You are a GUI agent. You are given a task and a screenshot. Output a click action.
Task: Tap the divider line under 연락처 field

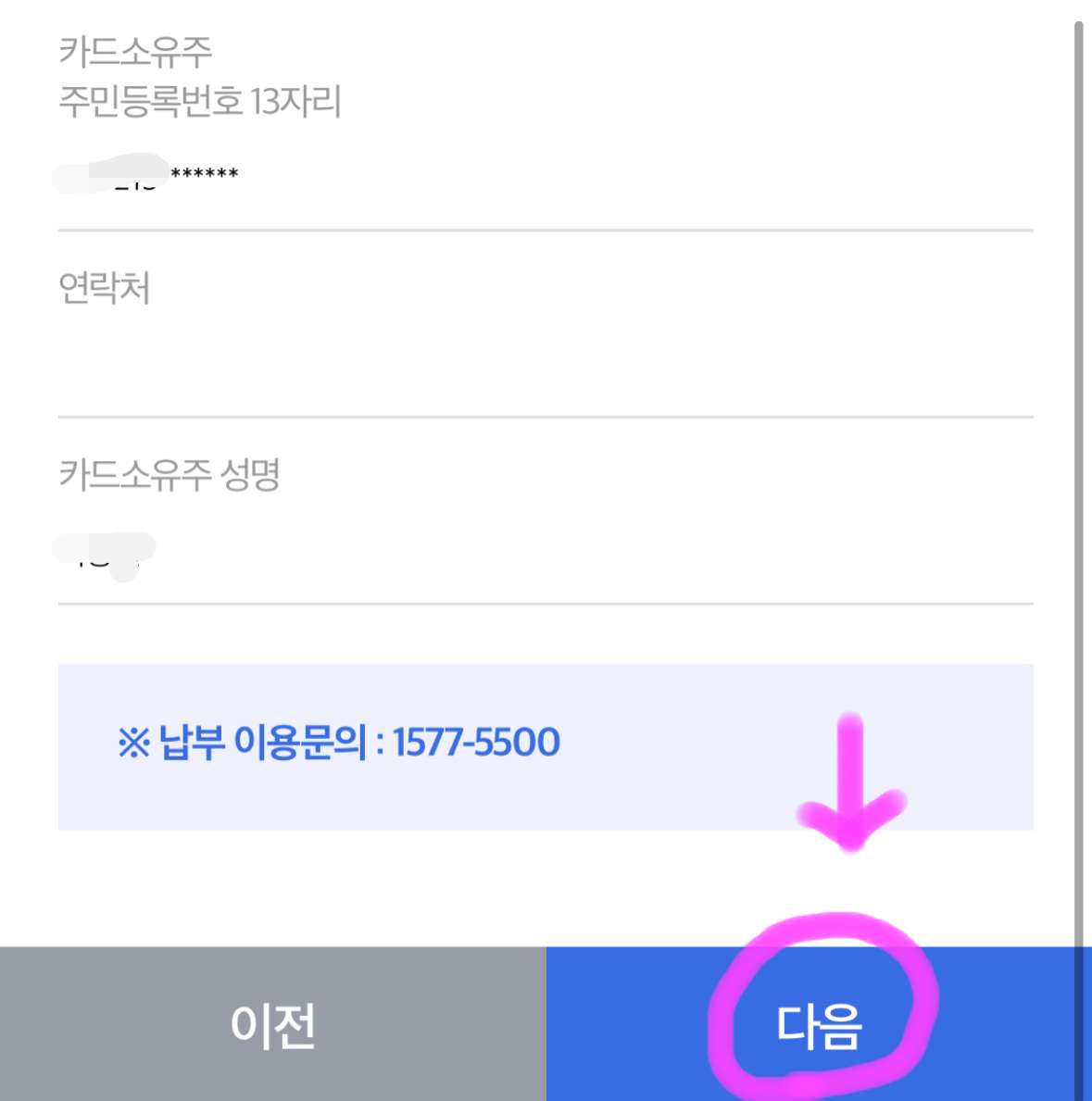(x=545, y=417)
